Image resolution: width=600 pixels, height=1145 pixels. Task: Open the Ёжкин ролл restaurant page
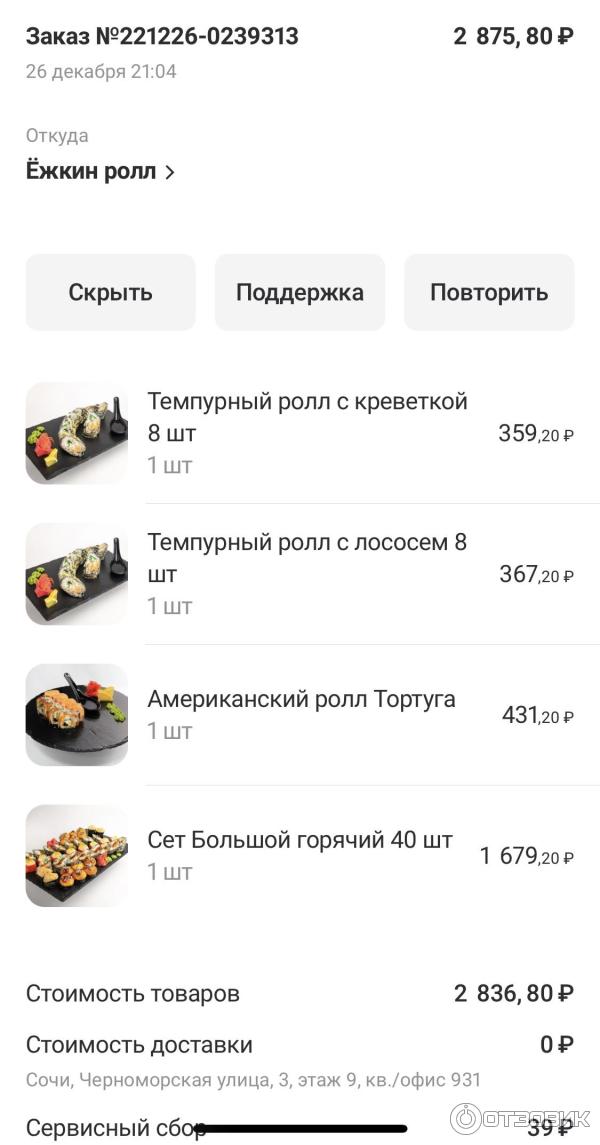click(100, 172)
